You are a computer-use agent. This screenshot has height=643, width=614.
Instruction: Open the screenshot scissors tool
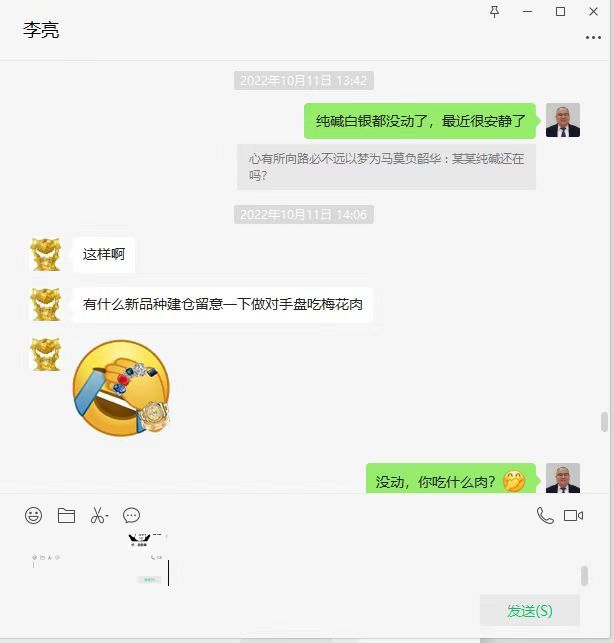pos(98,516)
